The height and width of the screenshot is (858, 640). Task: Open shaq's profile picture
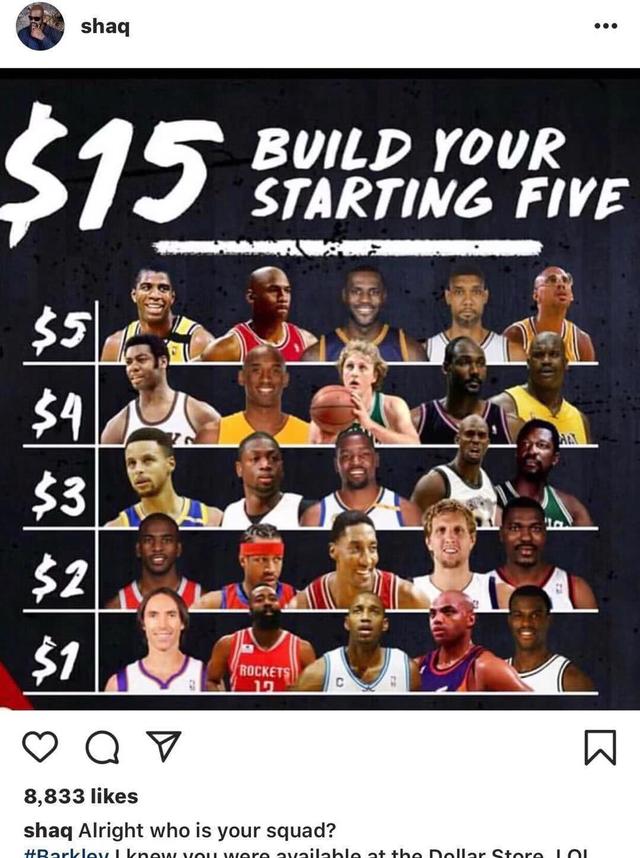[40, 27]
